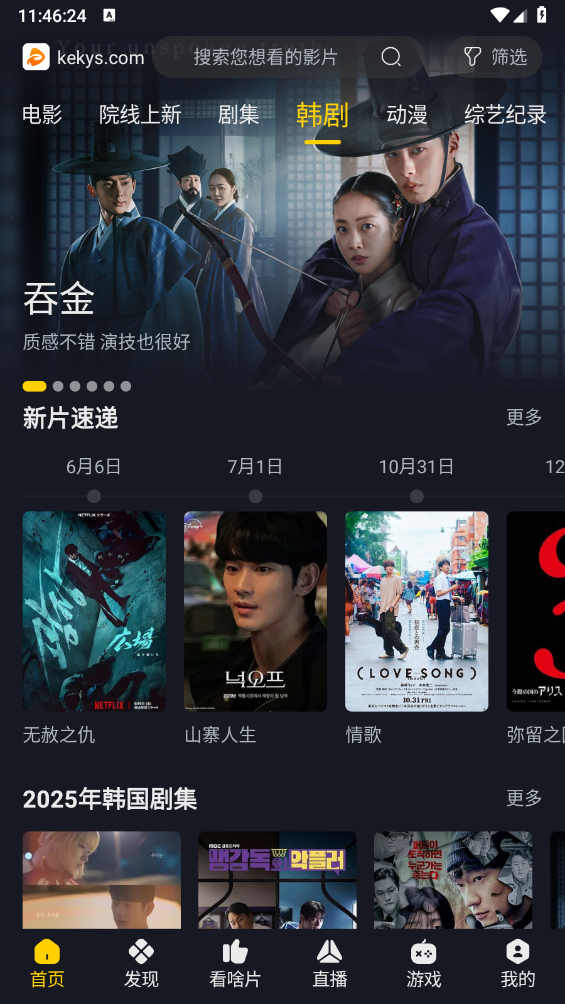
Task: Open the 无赦之仇 poster
Action: click(x=94, y=611)
